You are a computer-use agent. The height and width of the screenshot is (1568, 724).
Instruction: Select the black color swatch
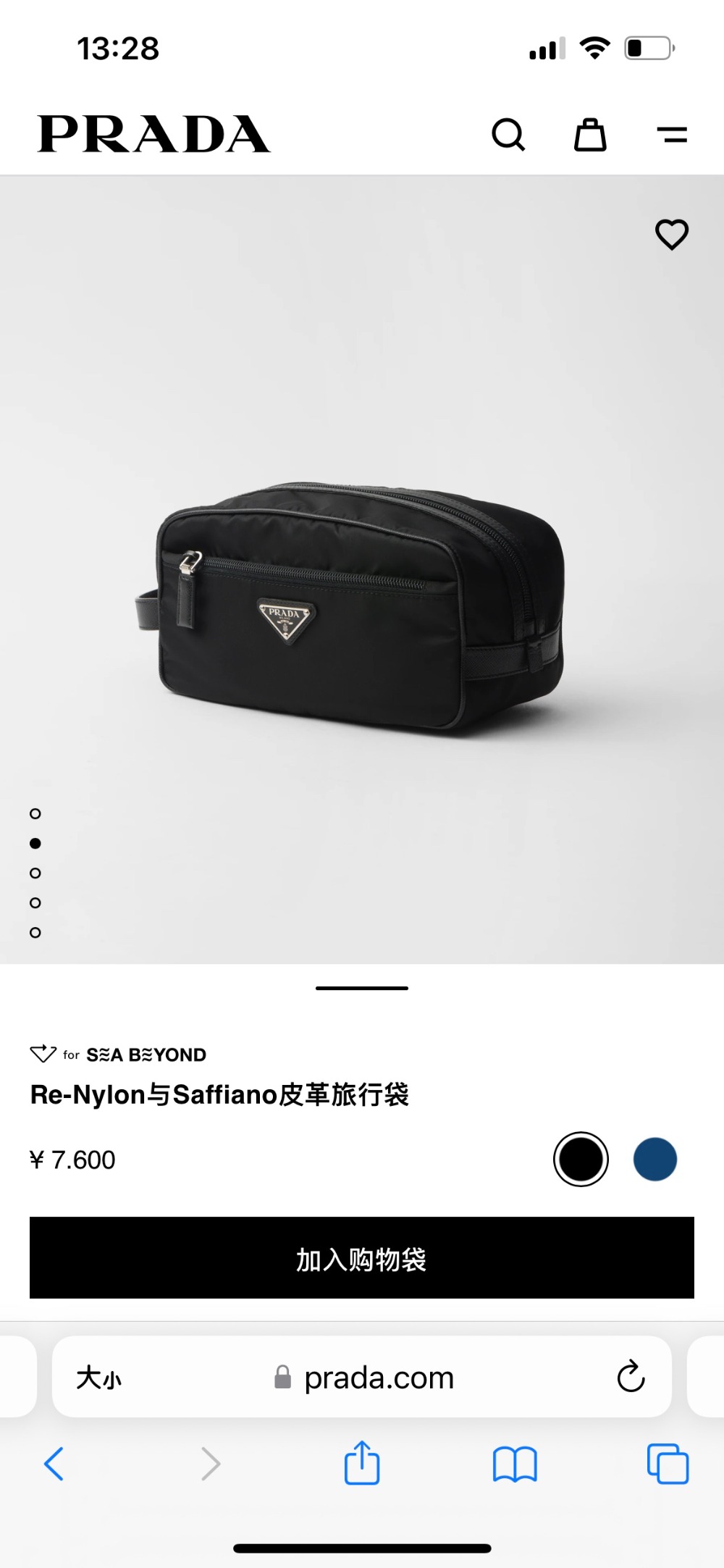pyautogui.click(x=581, y=1159)
